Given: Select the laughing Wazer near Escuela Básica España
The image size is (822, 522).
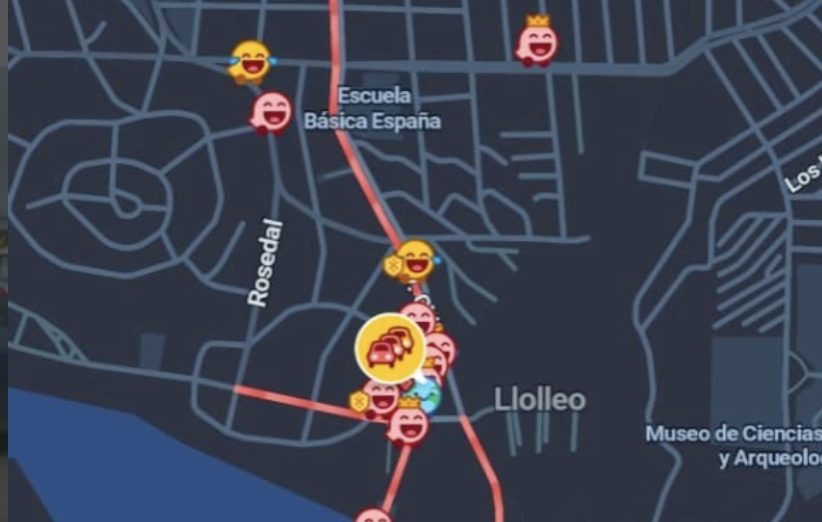Looking at the screenshot, I should [251, 62].
